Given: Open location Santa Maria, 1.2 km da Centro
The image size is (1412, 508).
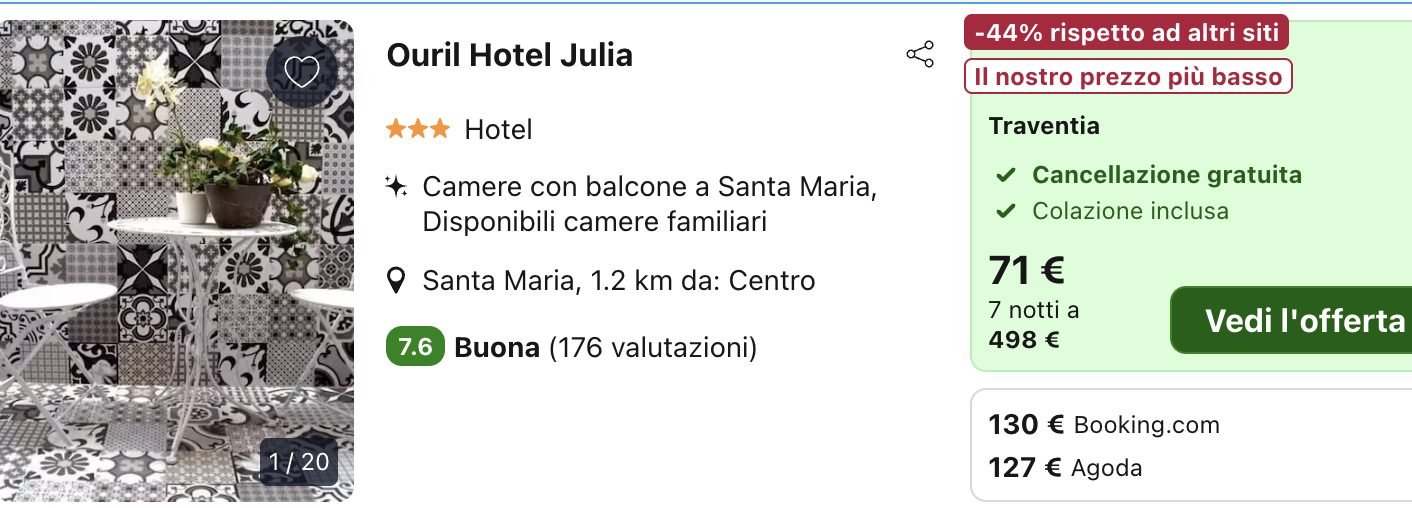Looking at the screenshot, I should [617, 281].
